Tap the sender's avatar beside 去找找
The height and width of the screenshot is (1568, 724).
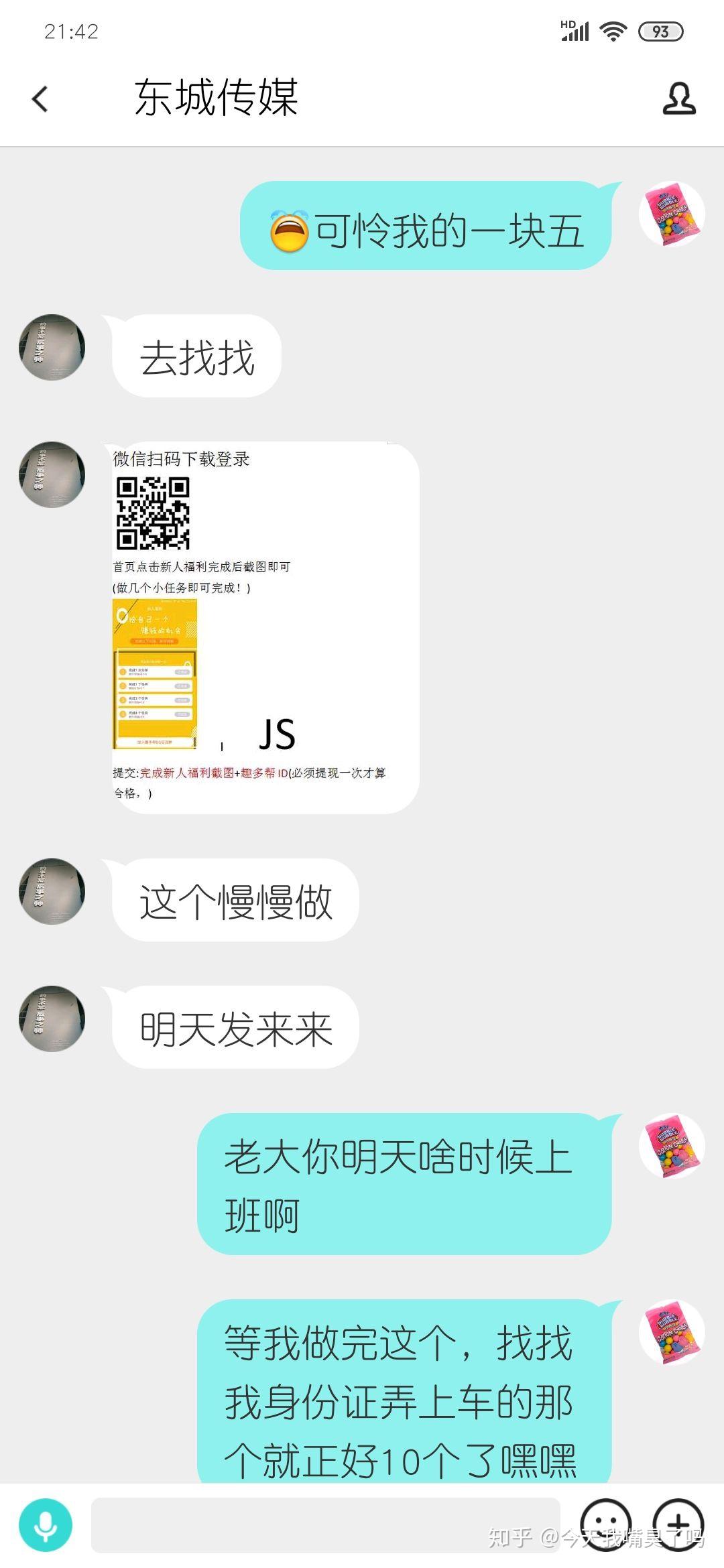click(x=52, y=347)
